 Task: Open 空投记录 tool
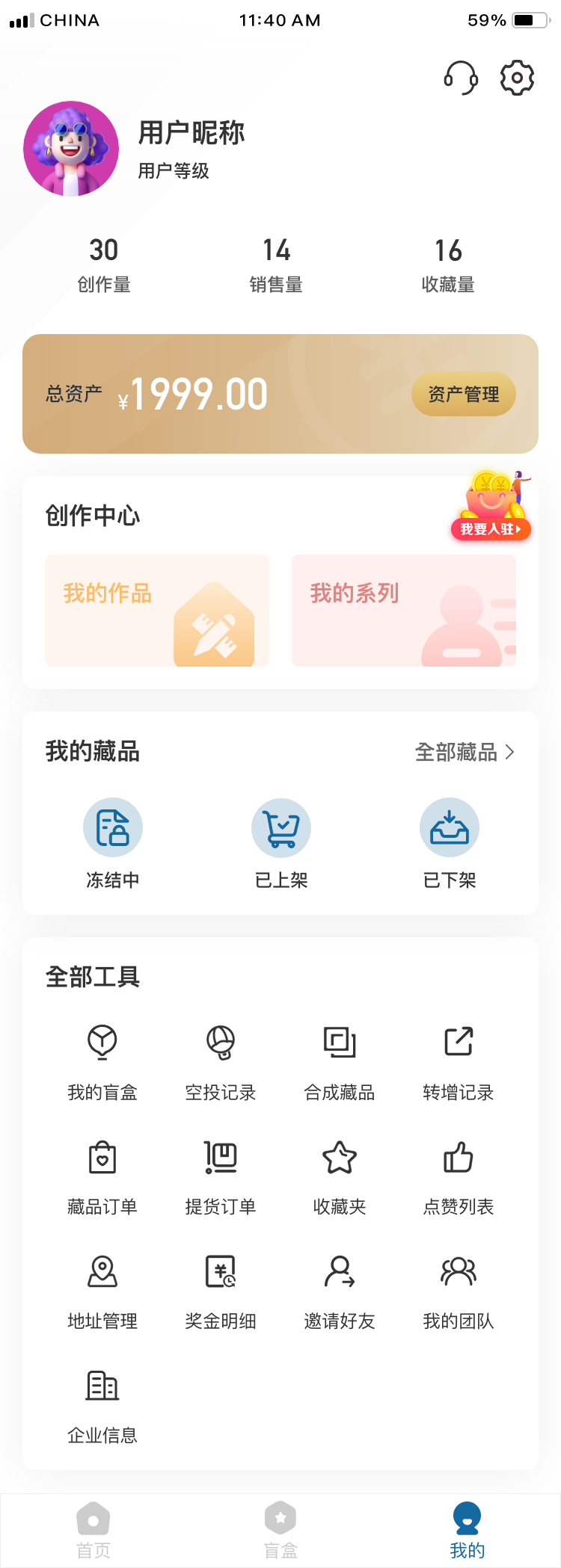221,1060
